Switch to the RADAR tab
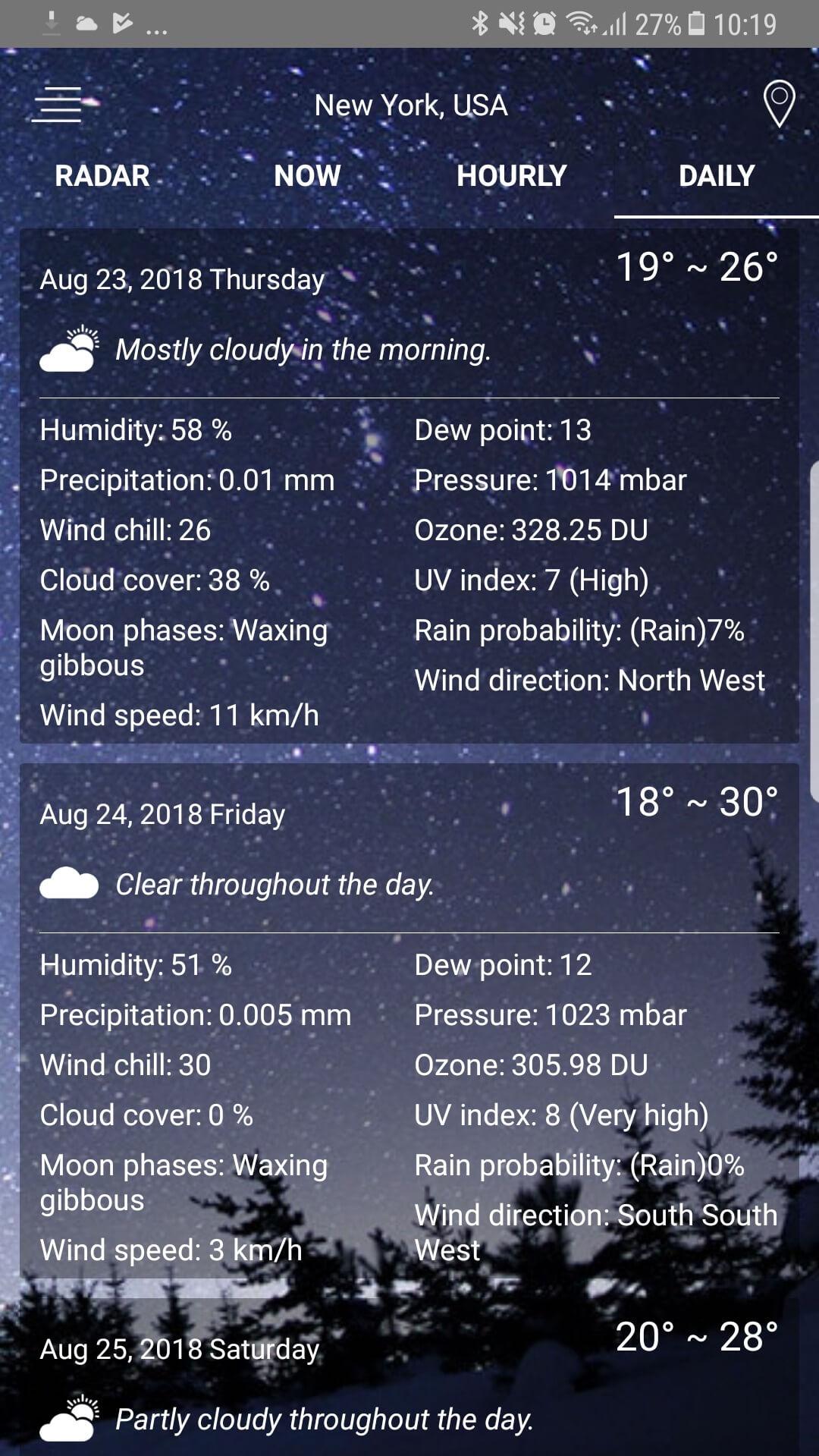The width and height of the screenshot is (819, 1456). tap(102, 176)
